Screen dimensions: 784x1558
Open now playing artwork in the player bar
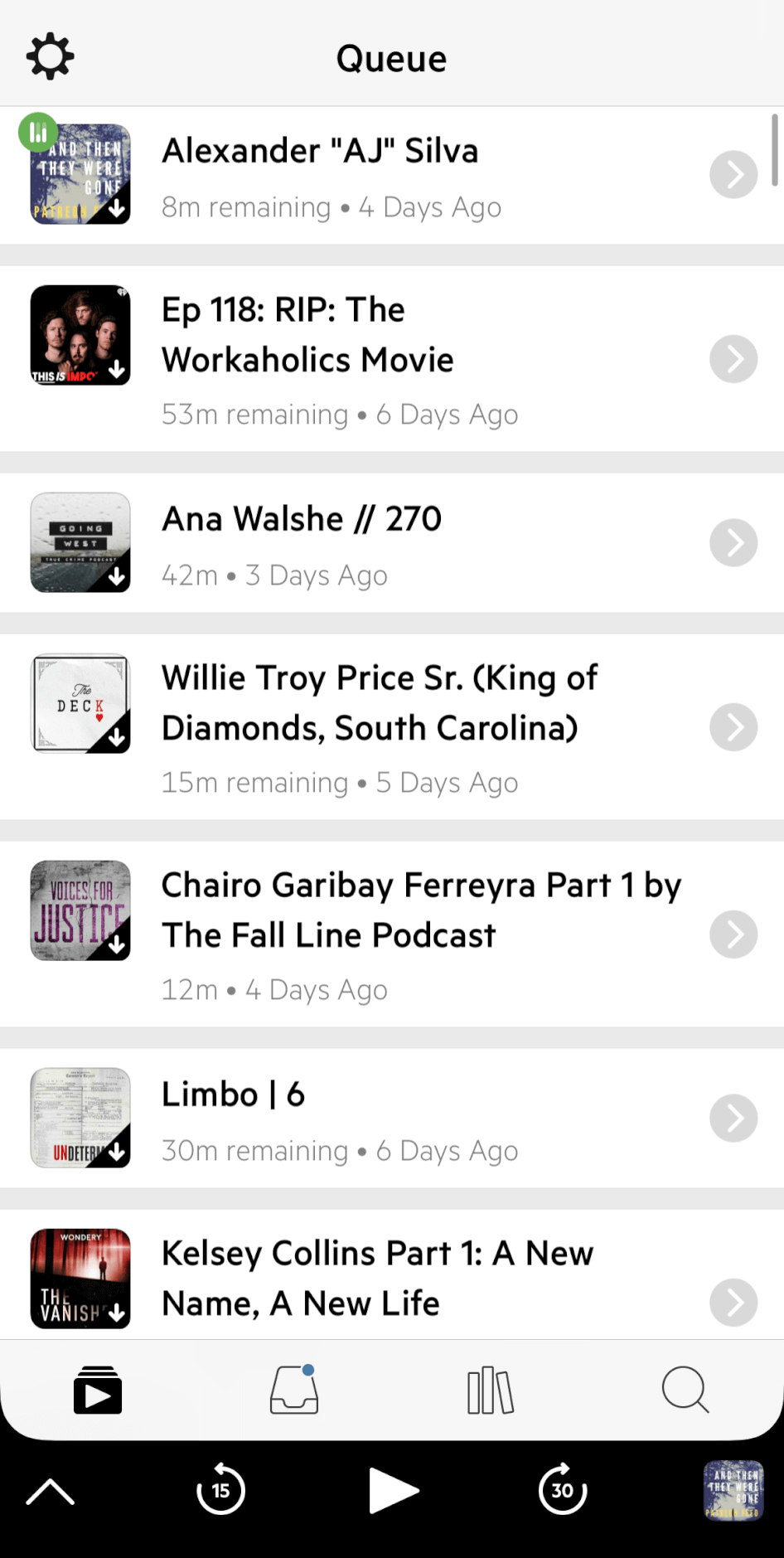tap(733, 1490)
